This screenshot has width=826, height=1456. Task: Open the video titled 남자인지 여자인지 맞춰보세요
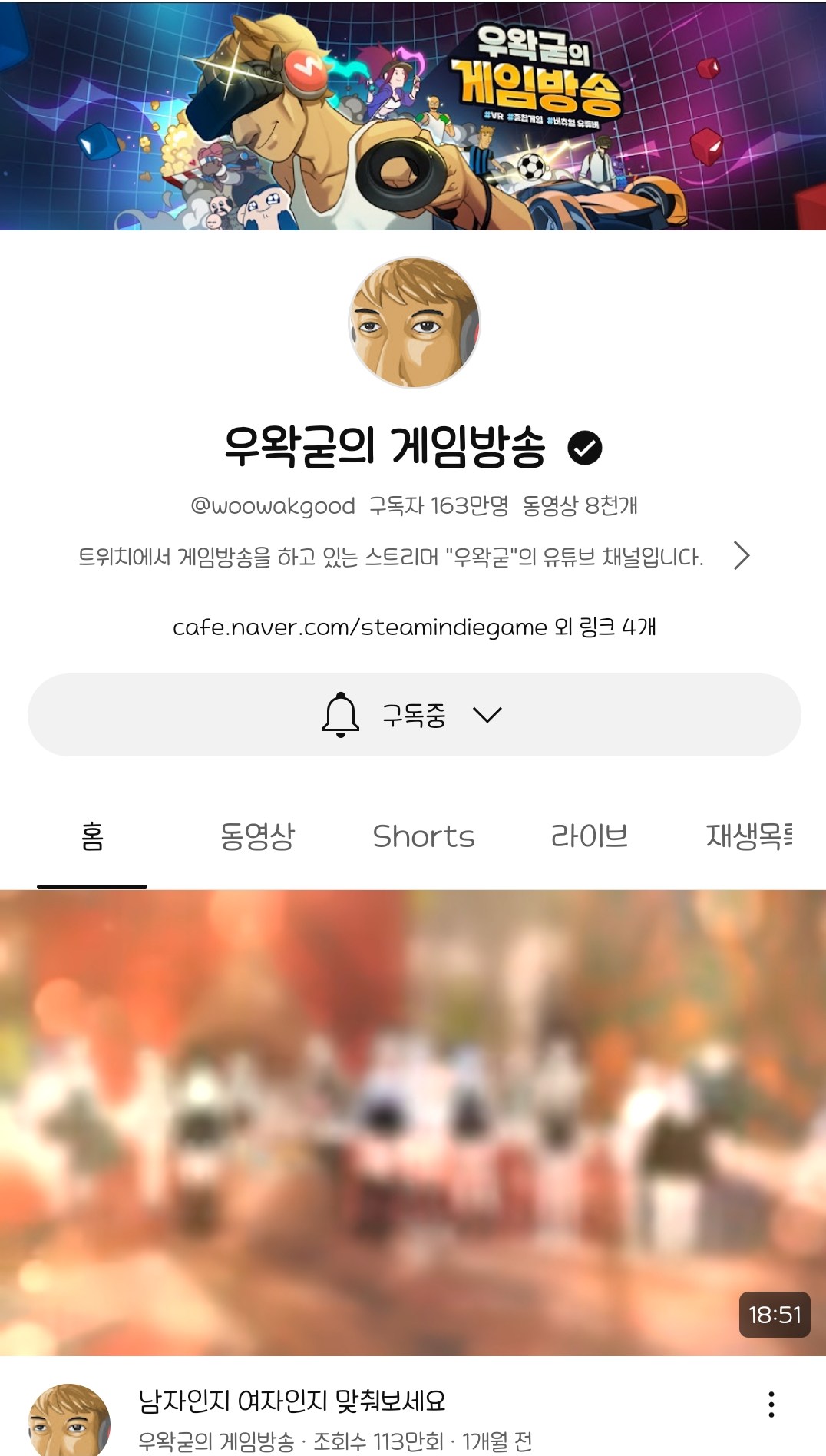coord(292,1401)
